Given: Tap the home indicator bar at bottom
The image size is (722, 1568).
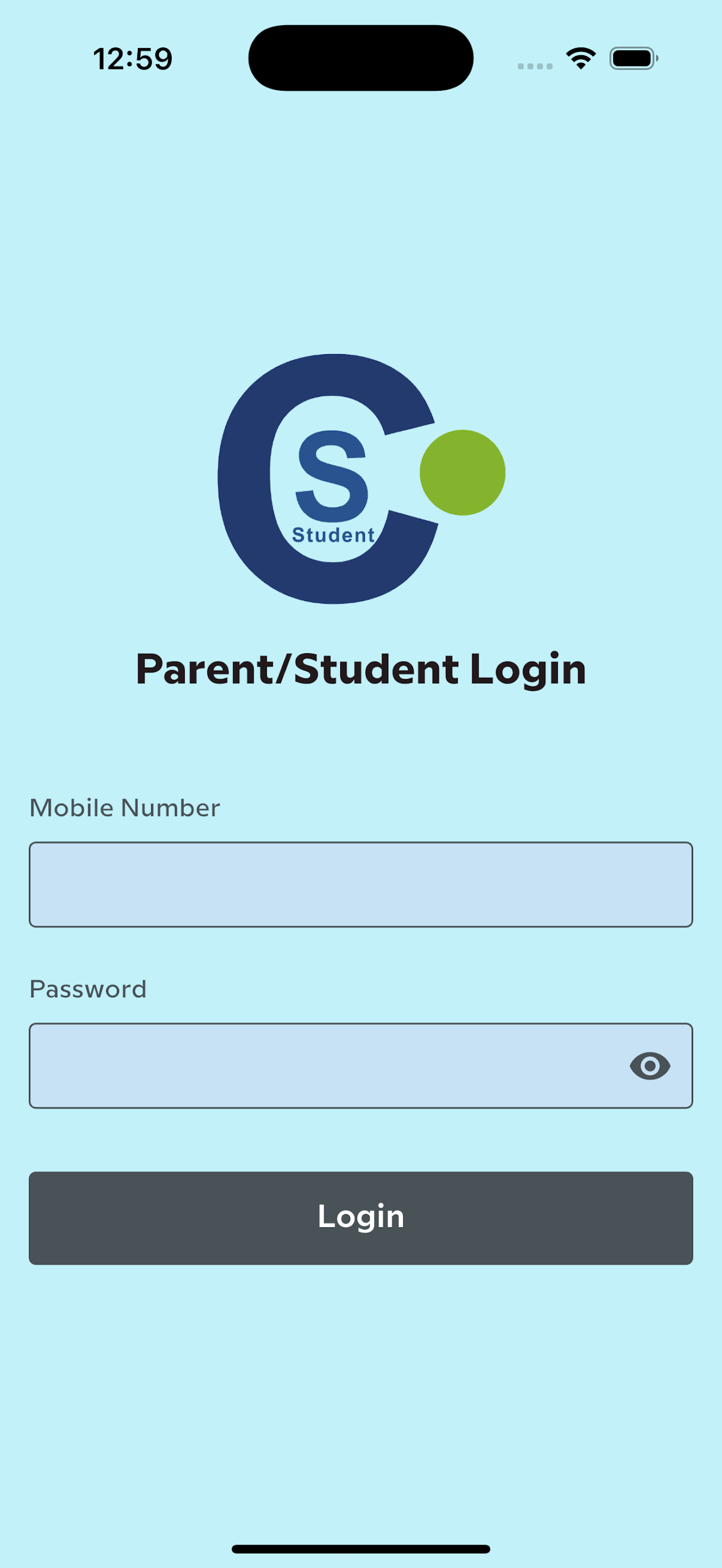Looking at the screenshot, I should 361,1547.
